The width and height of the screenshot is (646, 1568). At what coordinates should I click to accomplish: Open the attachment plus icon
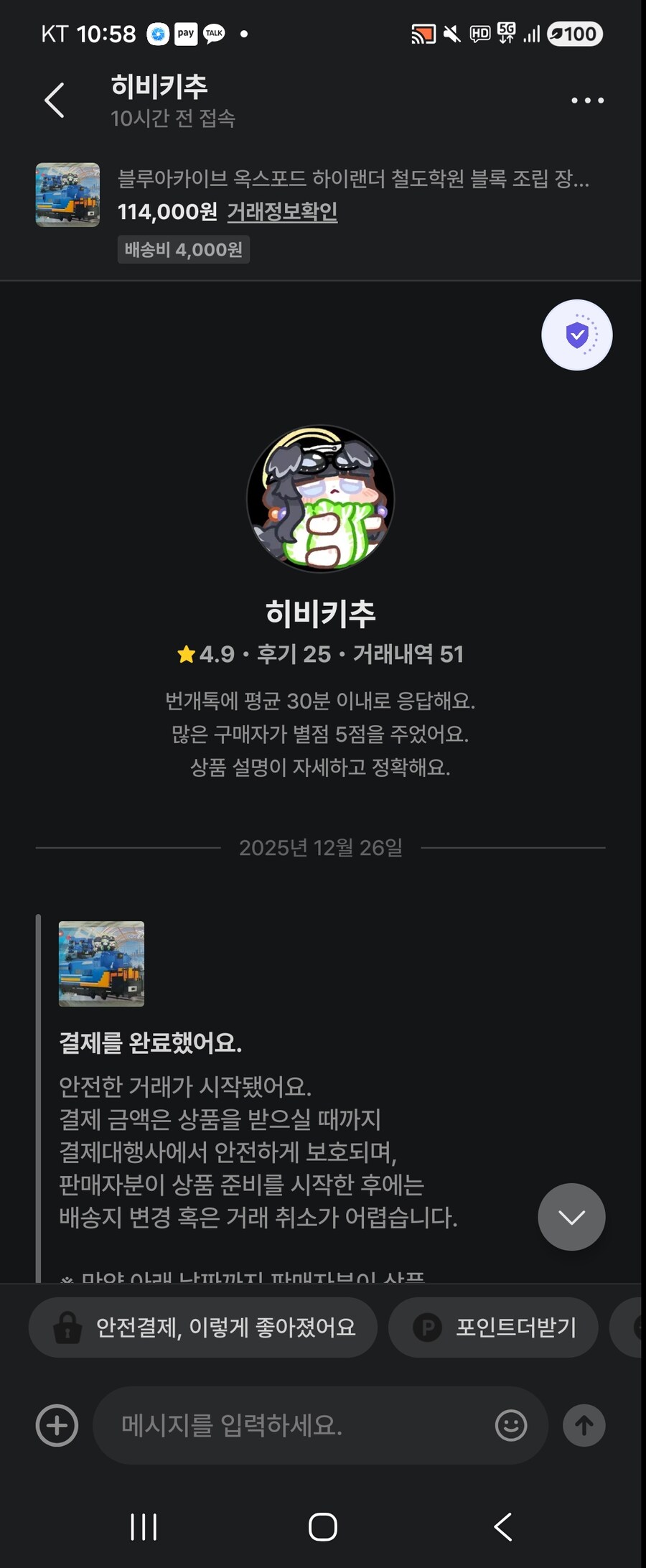click(x=57, y=1426)
